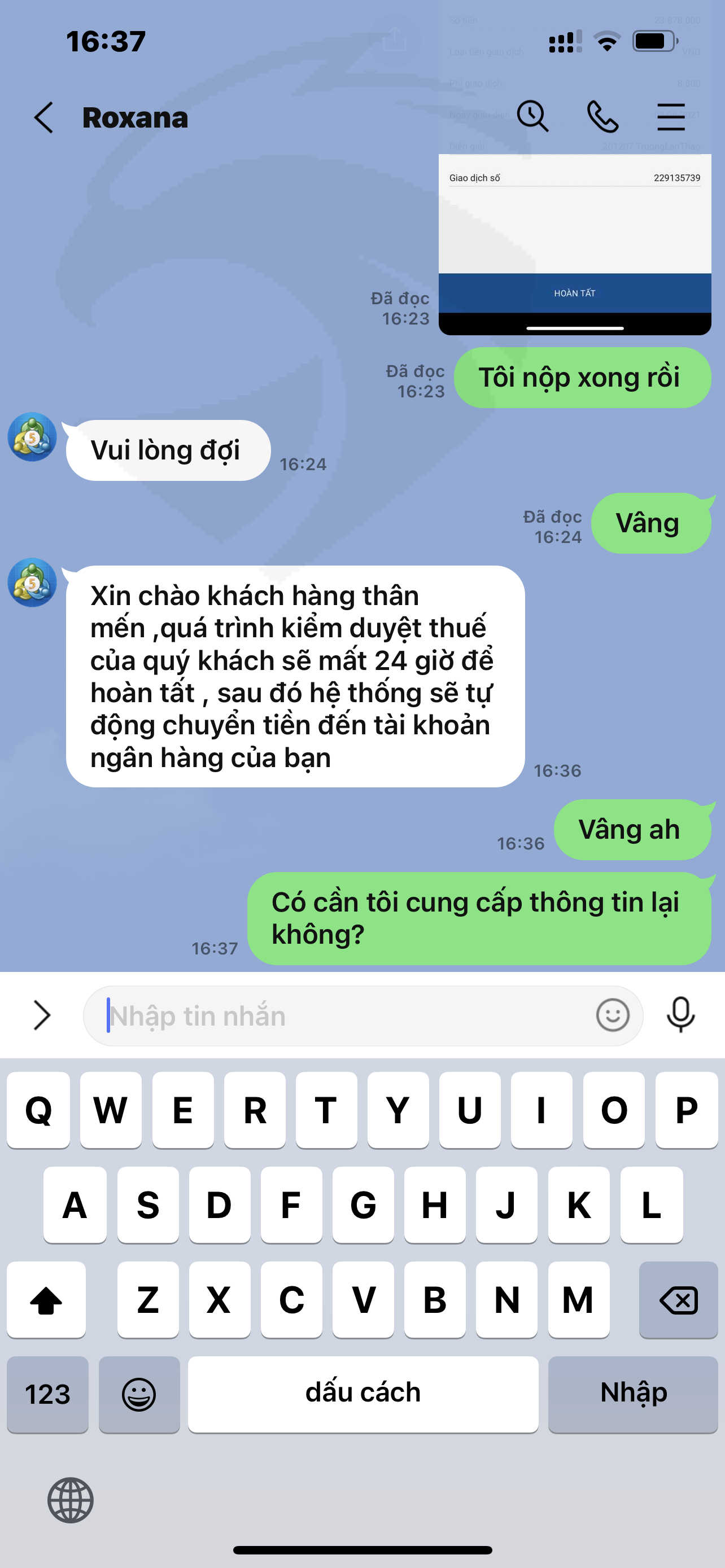This screenshot has height=1568, width=725.
Task: Expand the attachment options arrow
Action: click(41, 1015)
